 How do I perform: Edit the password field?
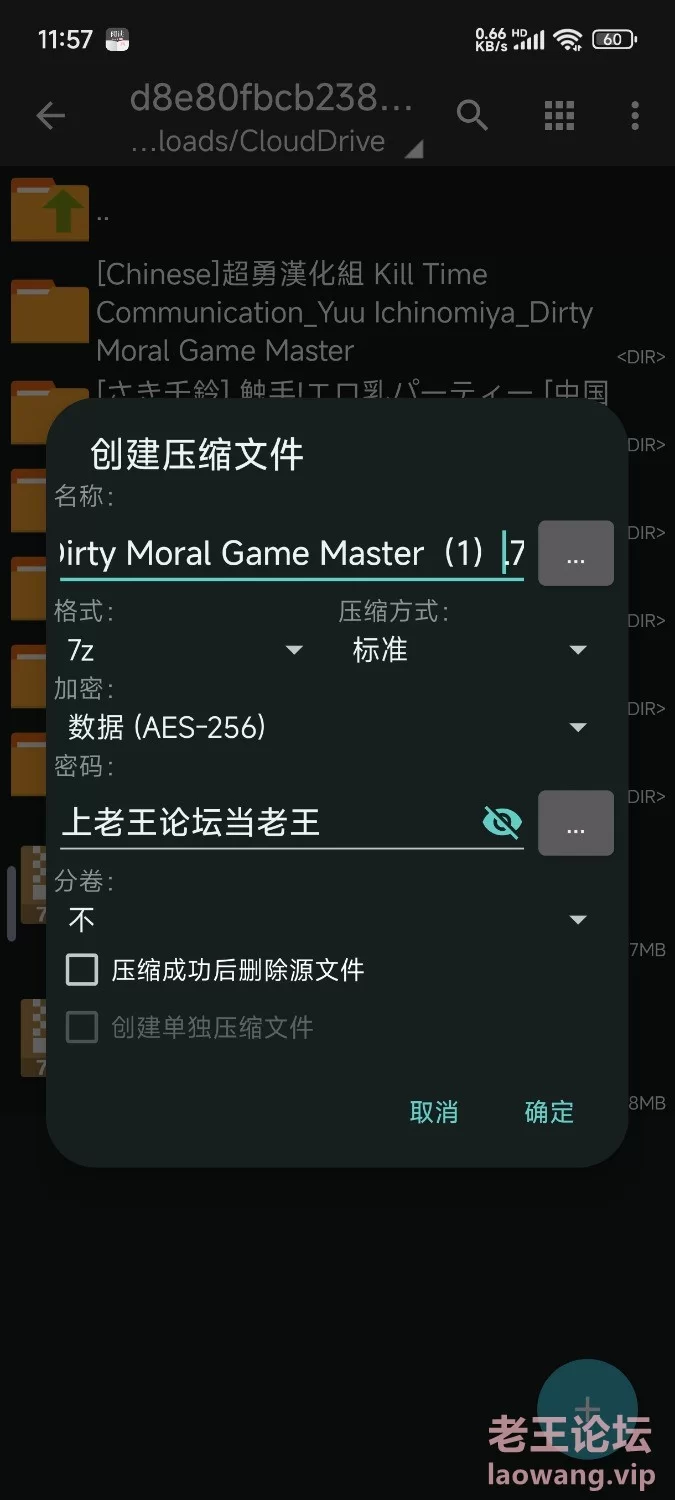tap(268, 822)
